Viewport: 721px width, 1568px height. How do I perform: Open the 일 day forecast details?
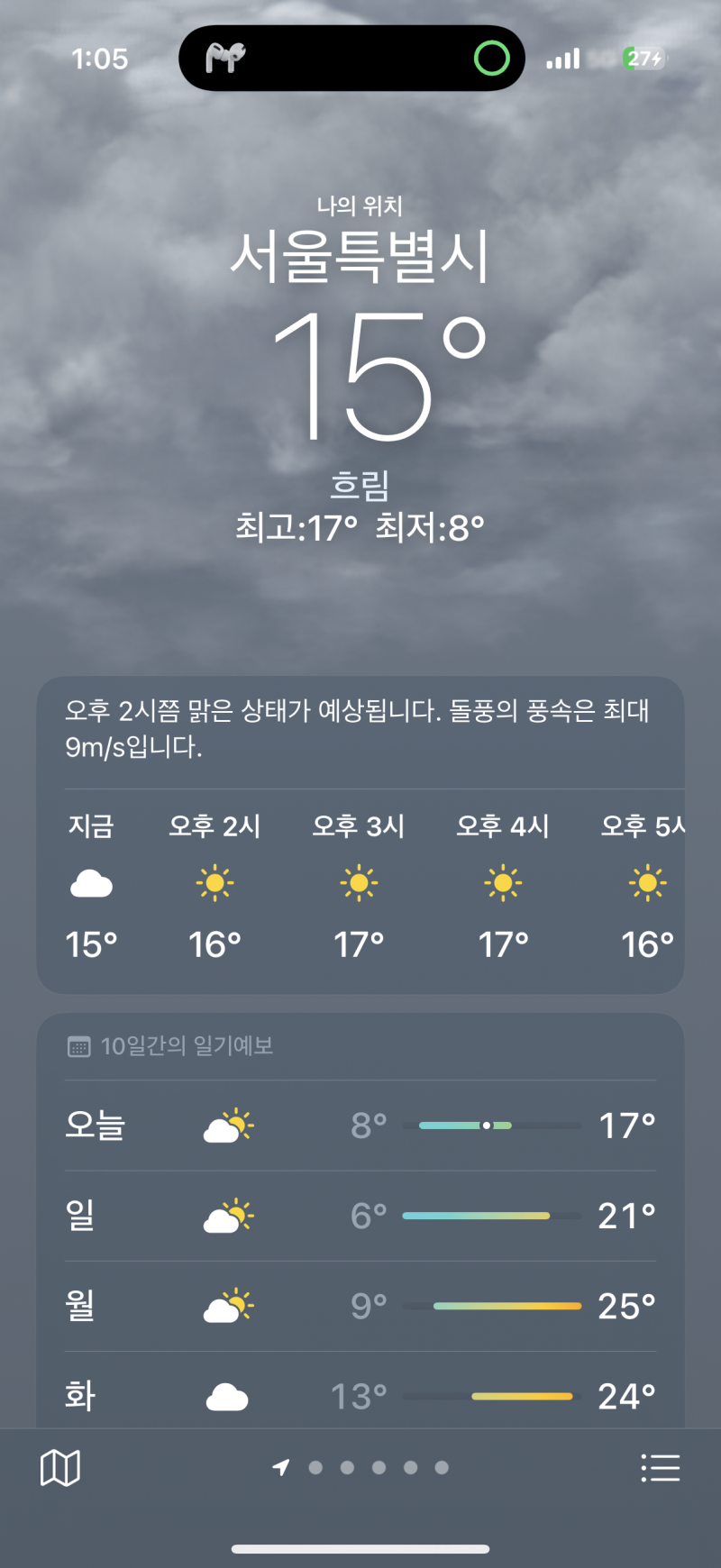pos(360,1215)
